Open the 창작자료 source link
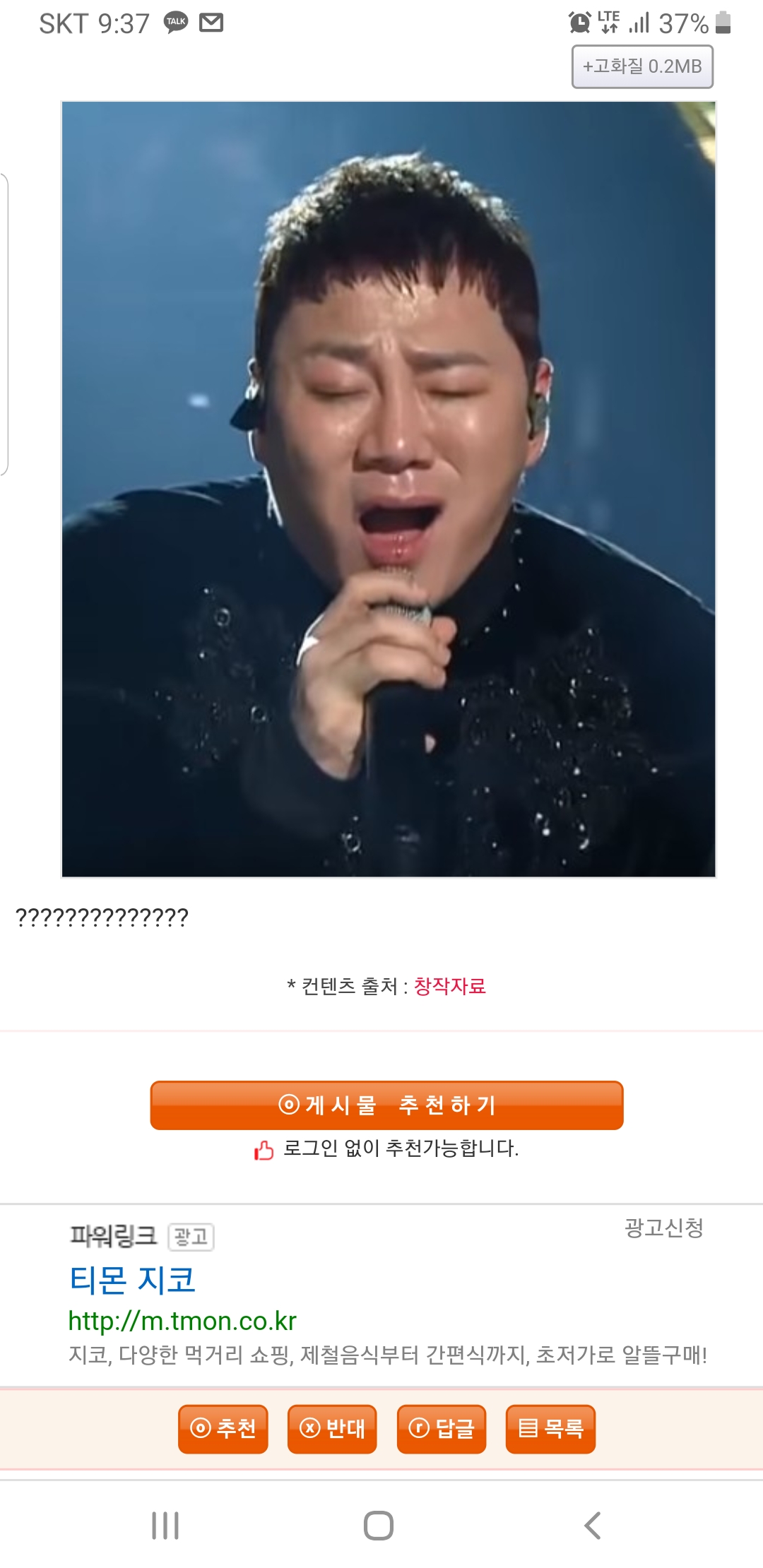 coord(450,986)
